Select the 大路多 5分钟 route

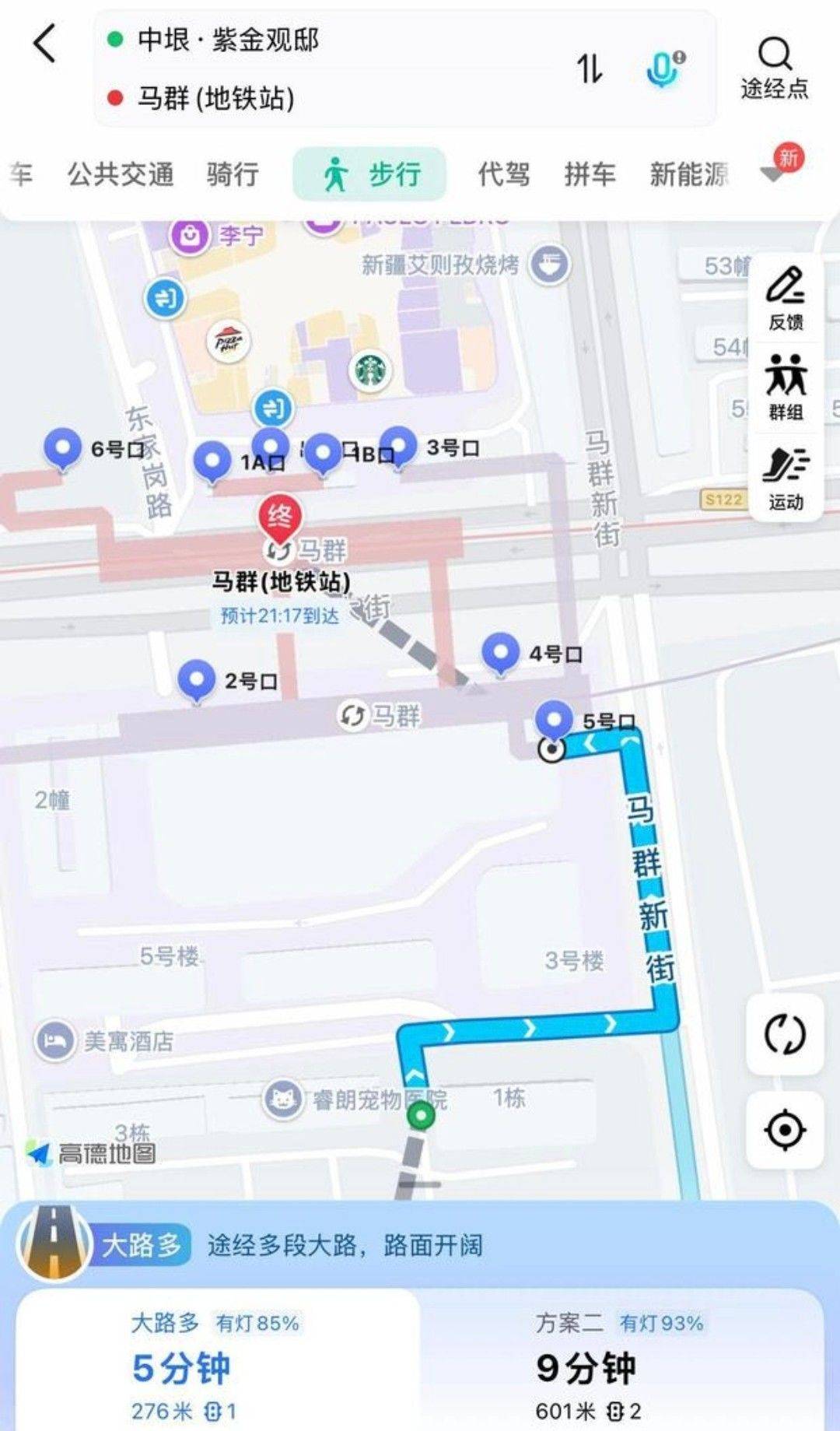(218, 1364)
